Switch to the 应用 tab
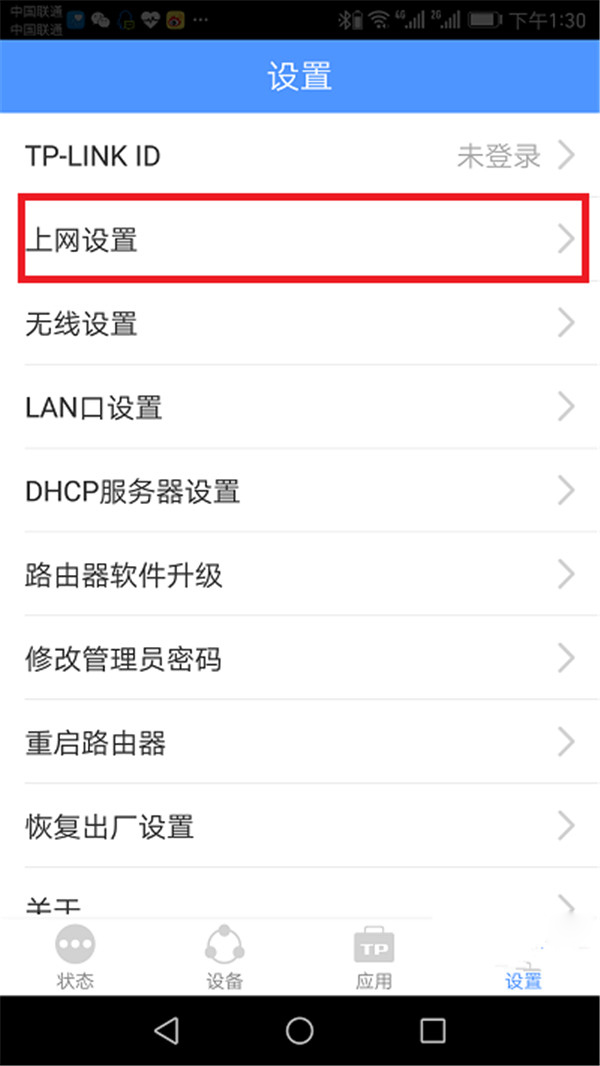Image resolution: width=600 pixels, height=1066 pixels. 374,957
